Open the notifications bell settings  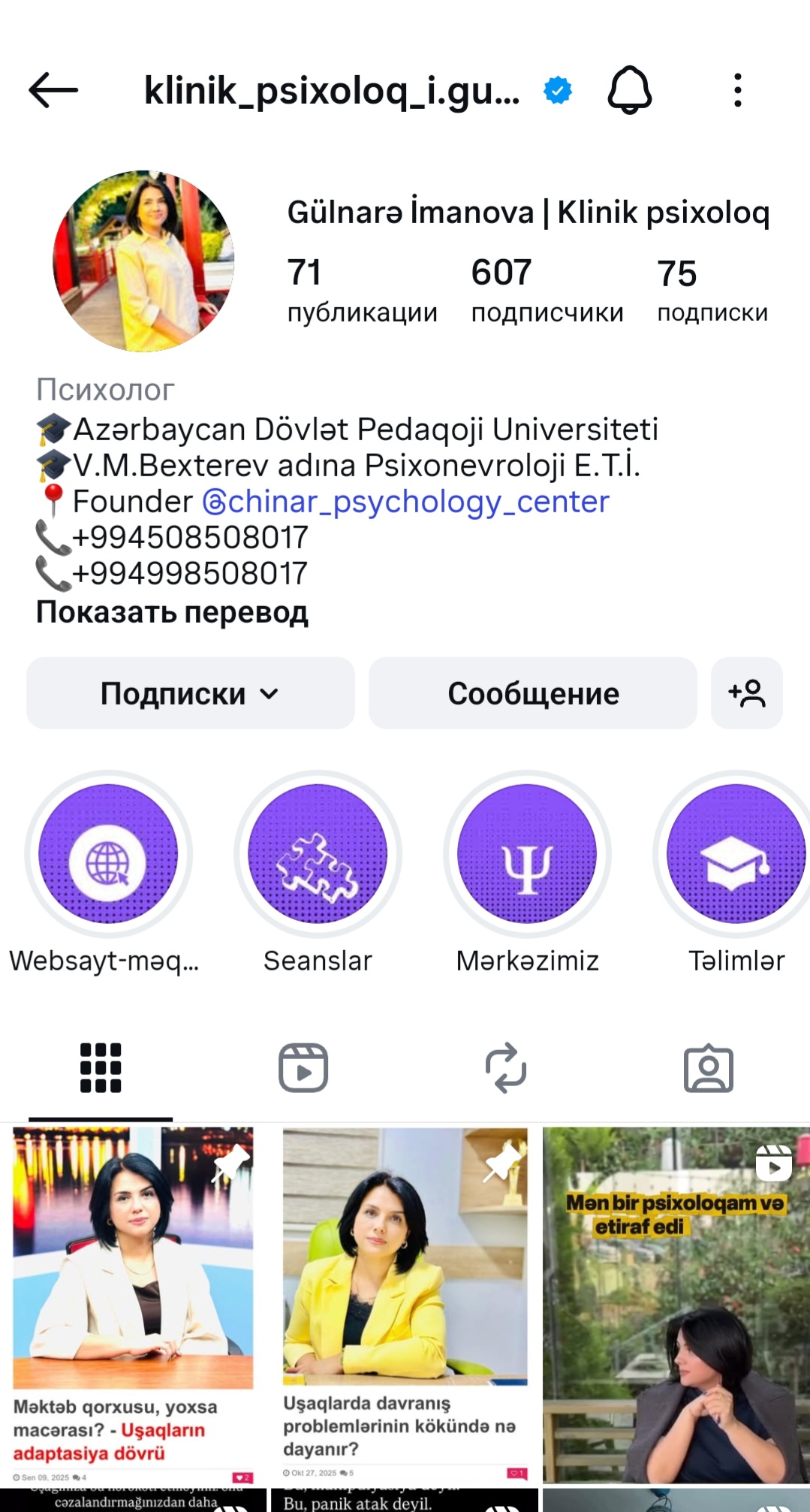pos(629,91)
